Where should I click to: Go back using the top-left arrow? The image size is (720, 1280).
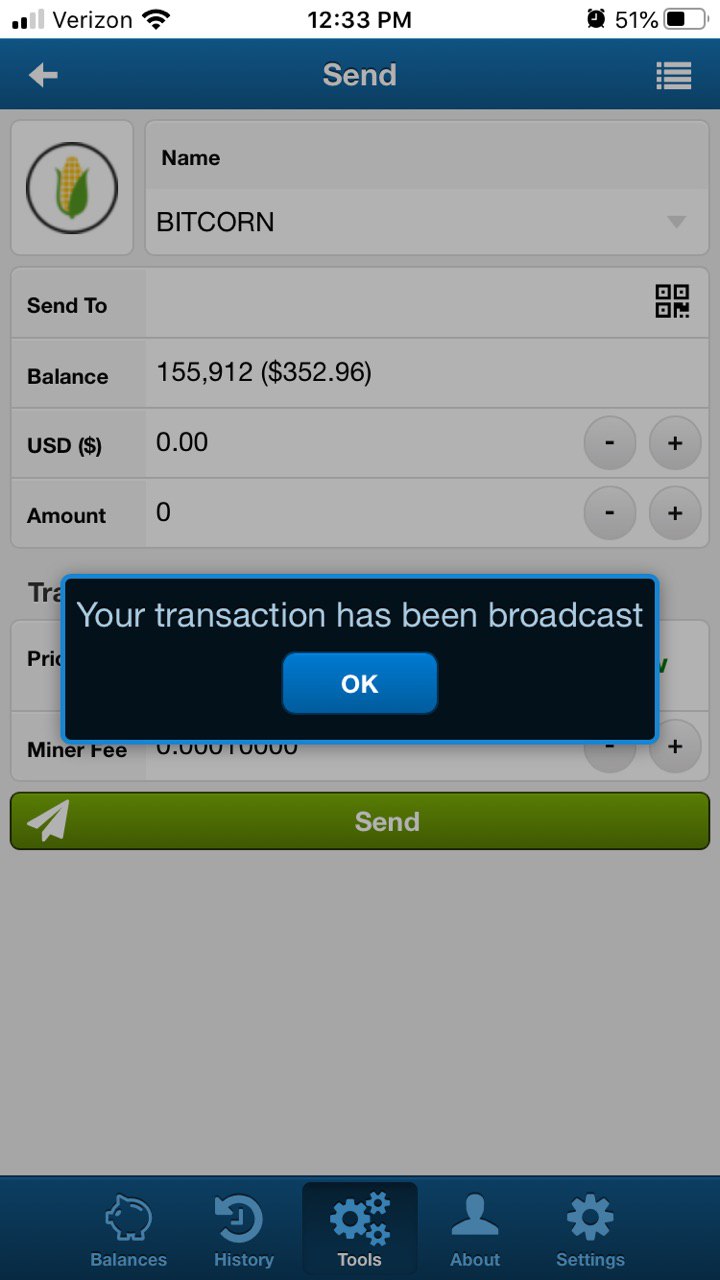click(x=43, y=75)
